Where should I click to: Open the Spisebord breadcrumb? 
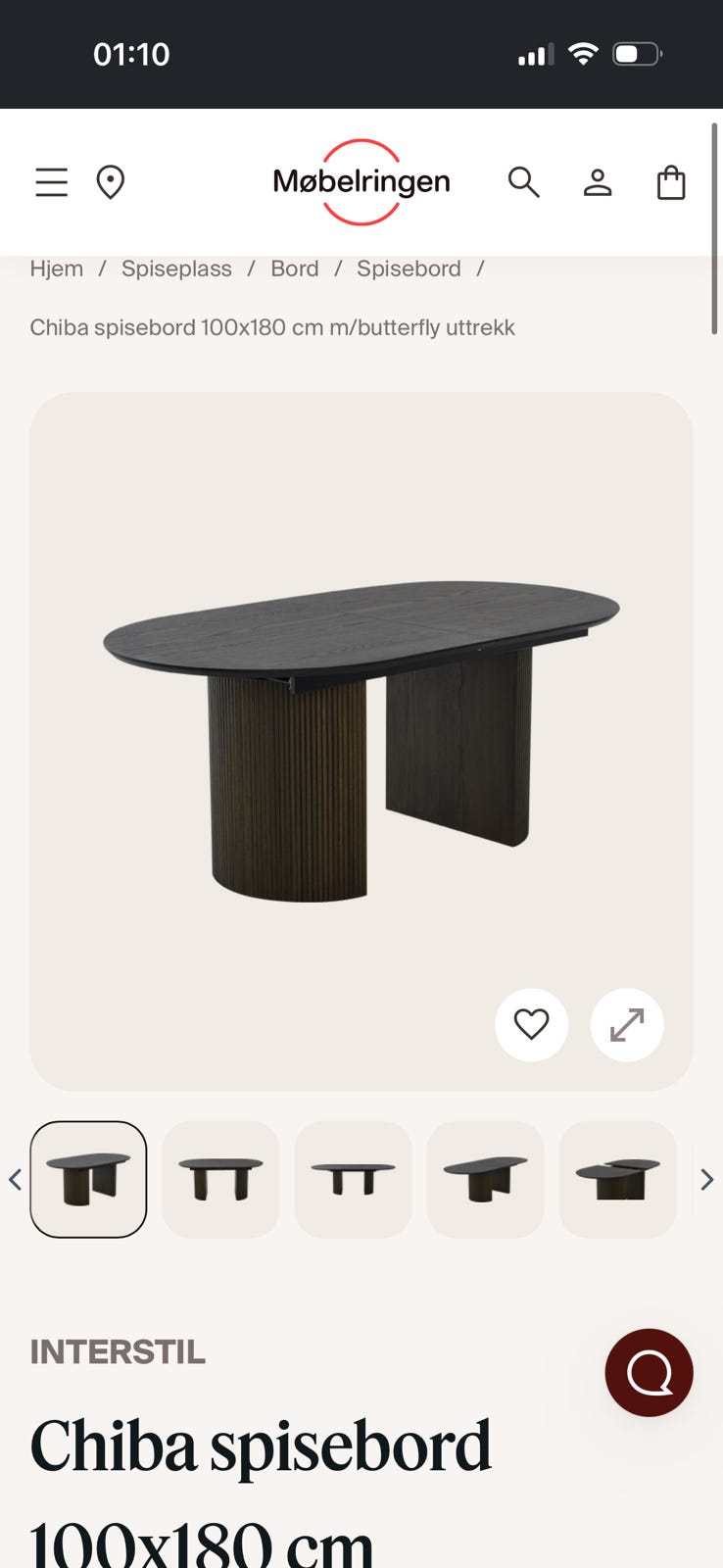tap(409, 269)
